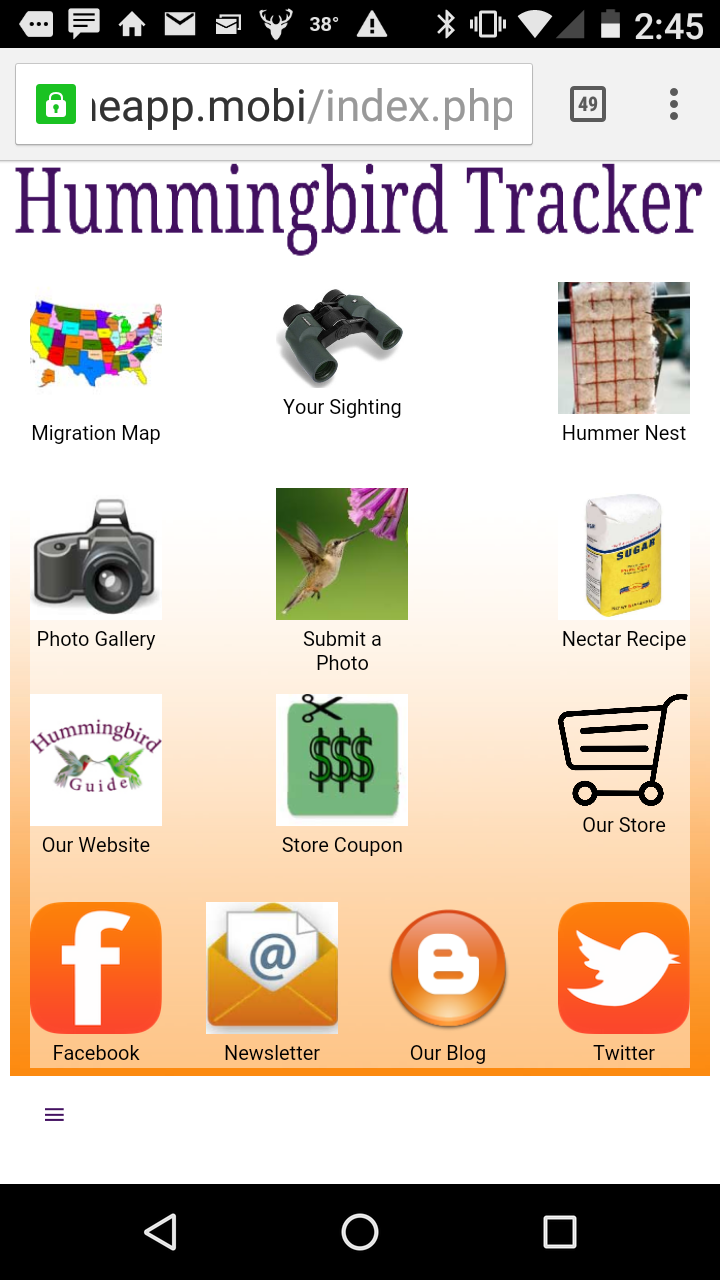
Task: Tap the Android back navigation button
Action: point(161,1232)
